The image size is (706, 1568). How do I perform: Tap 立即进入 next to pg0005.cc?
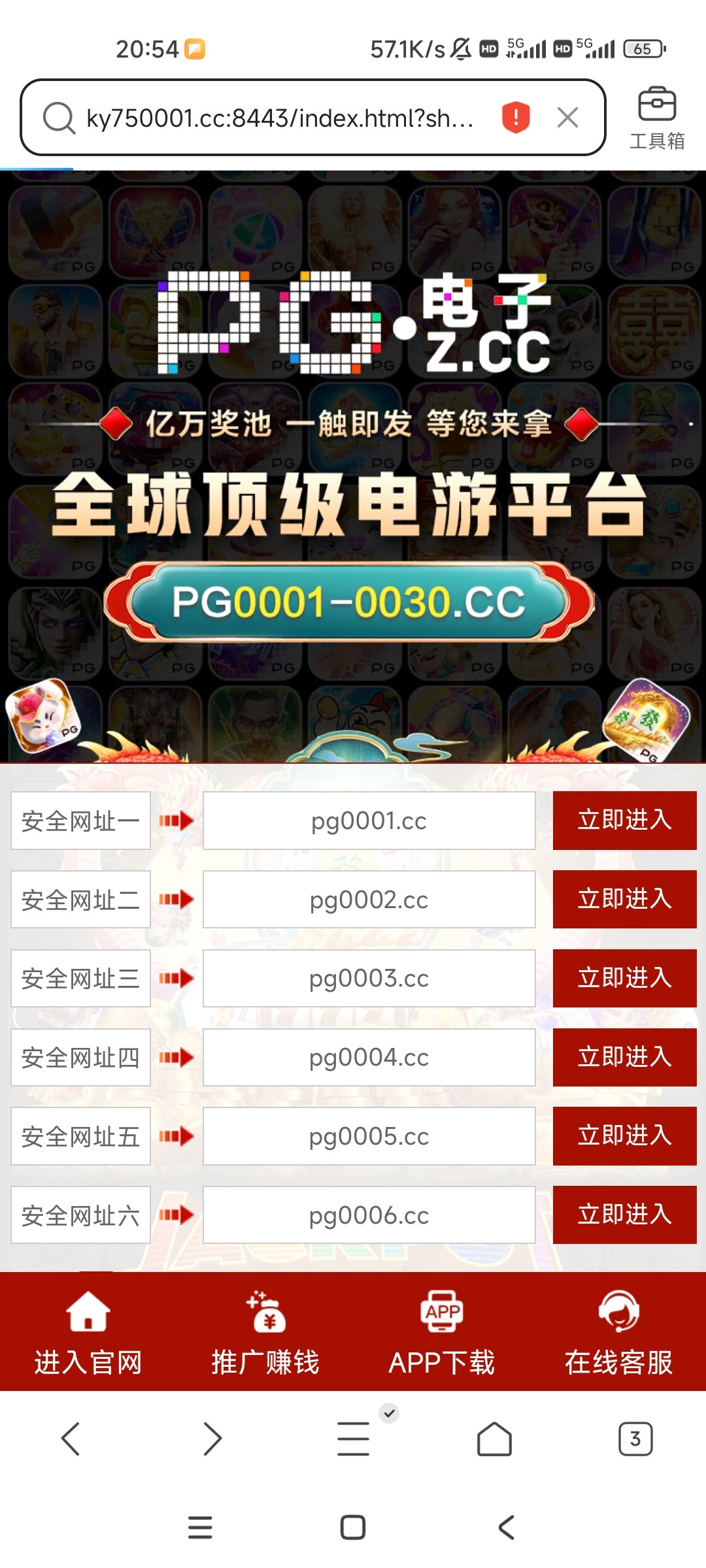pos(625,1136)
